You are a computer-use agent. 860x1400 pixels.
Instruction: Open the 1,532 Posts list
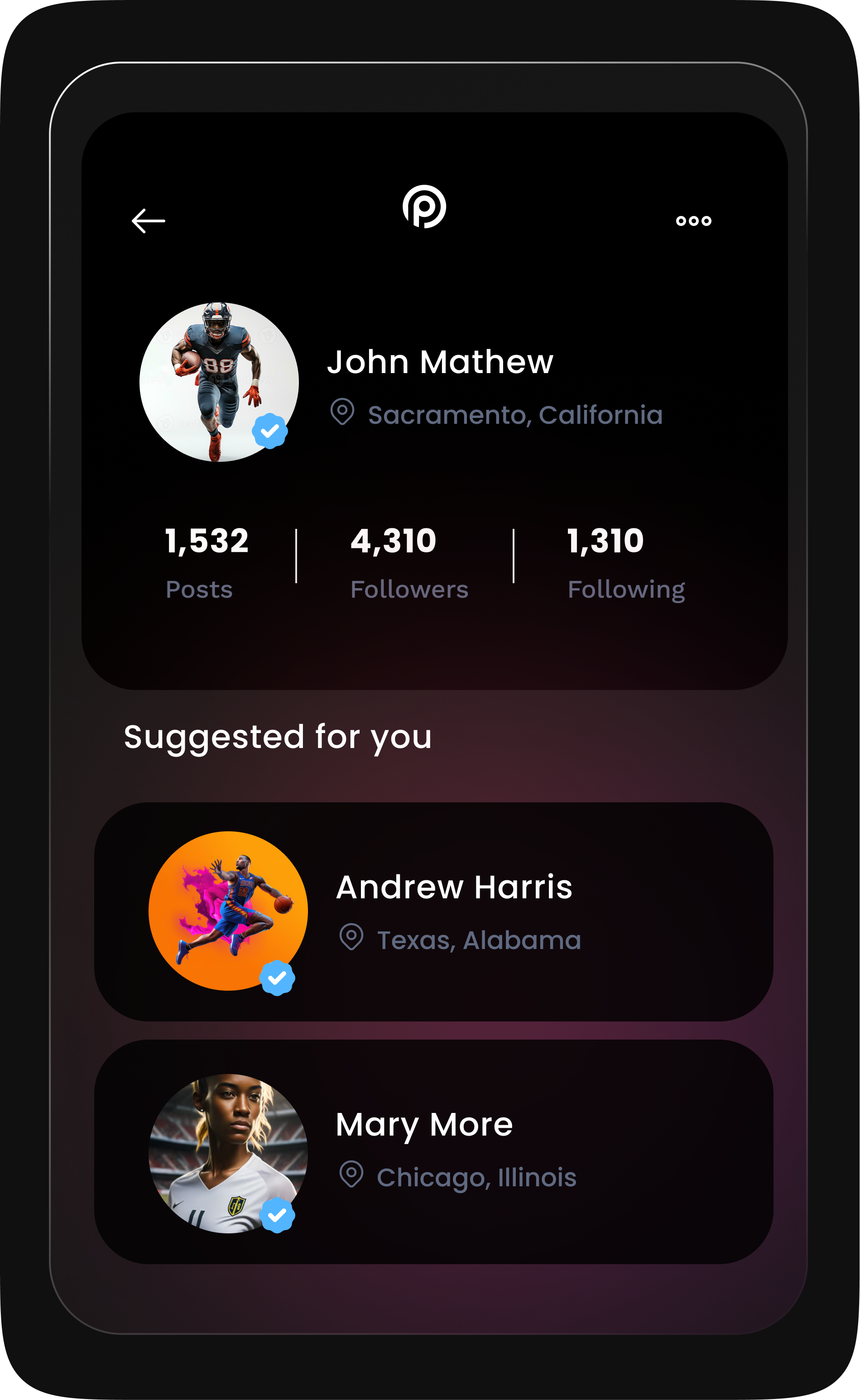(x=206, y=561)
